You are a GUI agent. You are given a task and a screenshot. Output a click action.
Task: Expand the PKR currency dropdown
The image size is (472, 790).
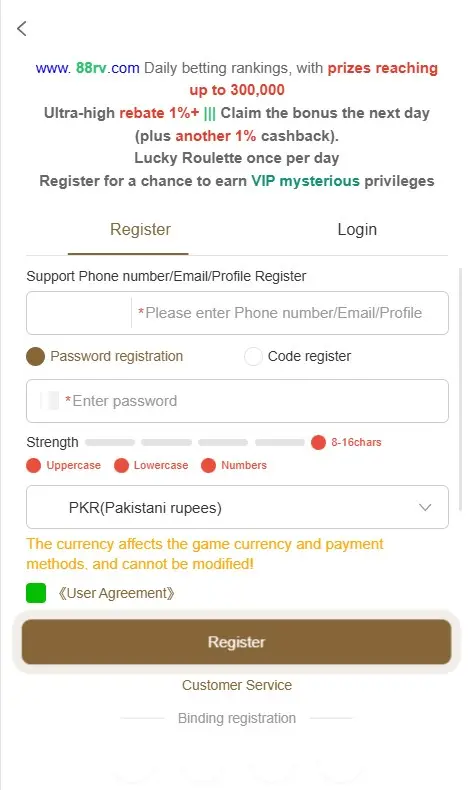coord(237,507)
